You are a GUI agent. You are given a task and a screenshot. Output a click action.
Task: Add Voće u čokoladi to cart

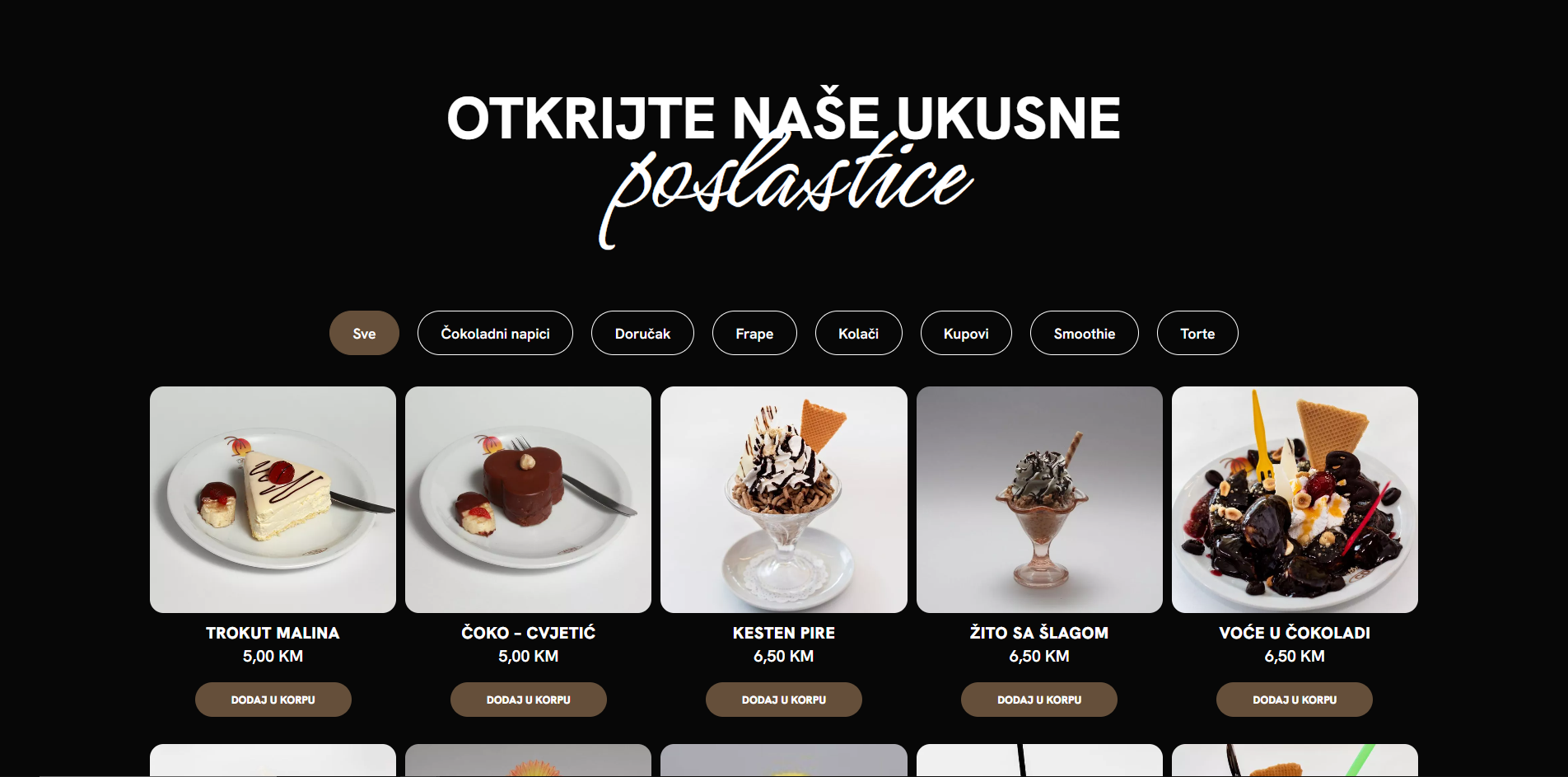pyautogui.click(x=1295, y=700)
